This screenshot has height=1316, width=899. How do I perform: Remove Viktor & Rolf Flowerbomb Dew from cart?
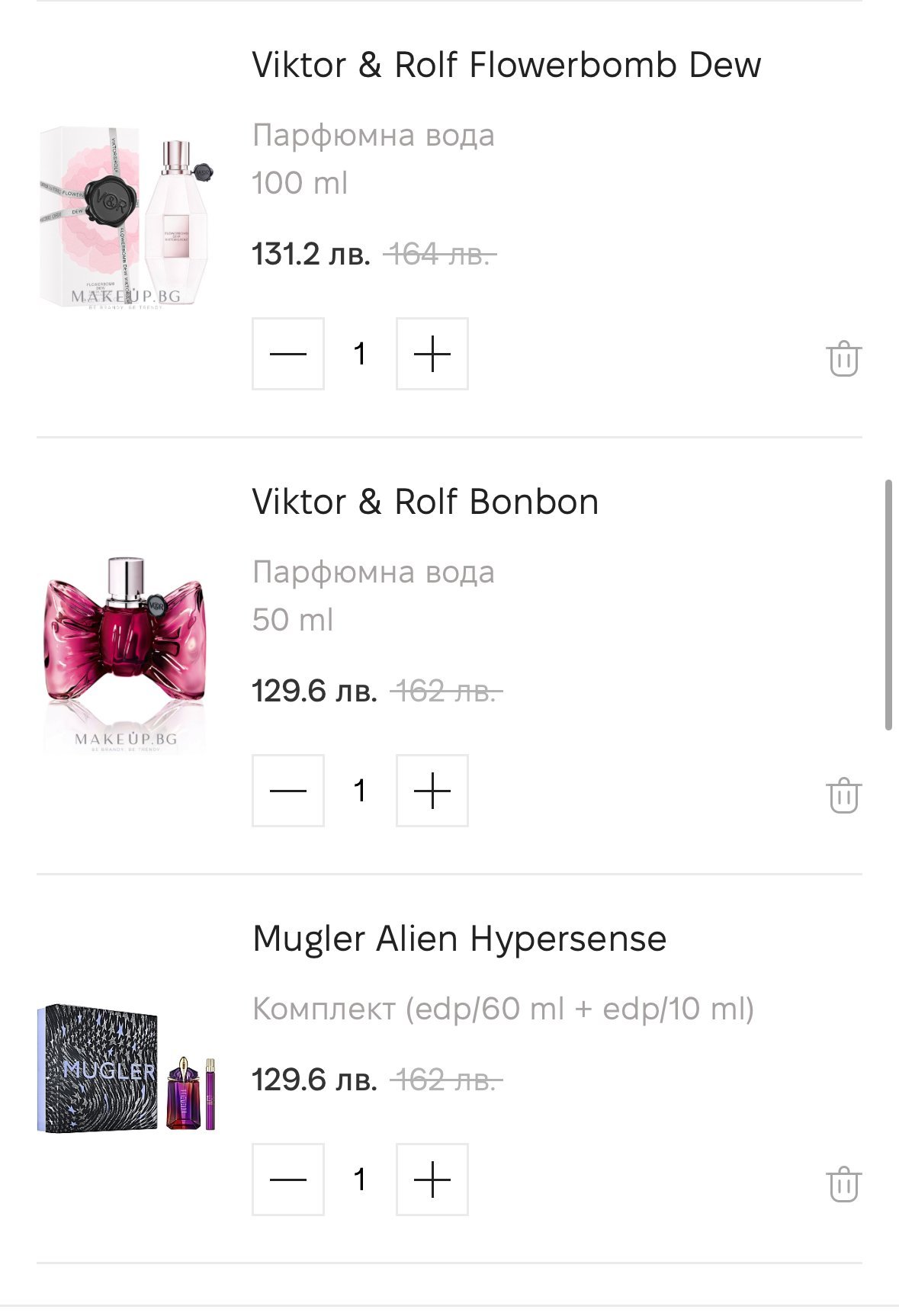(x=843, y=358)
